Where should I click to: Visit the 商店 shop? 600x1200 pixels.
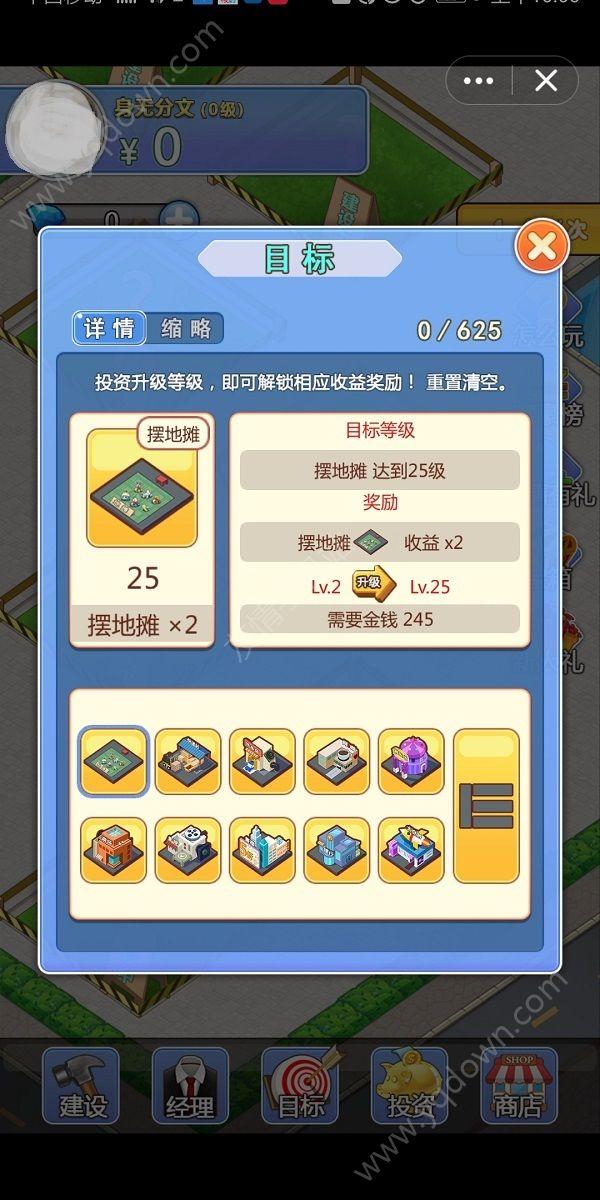(x=518, y=1086)
